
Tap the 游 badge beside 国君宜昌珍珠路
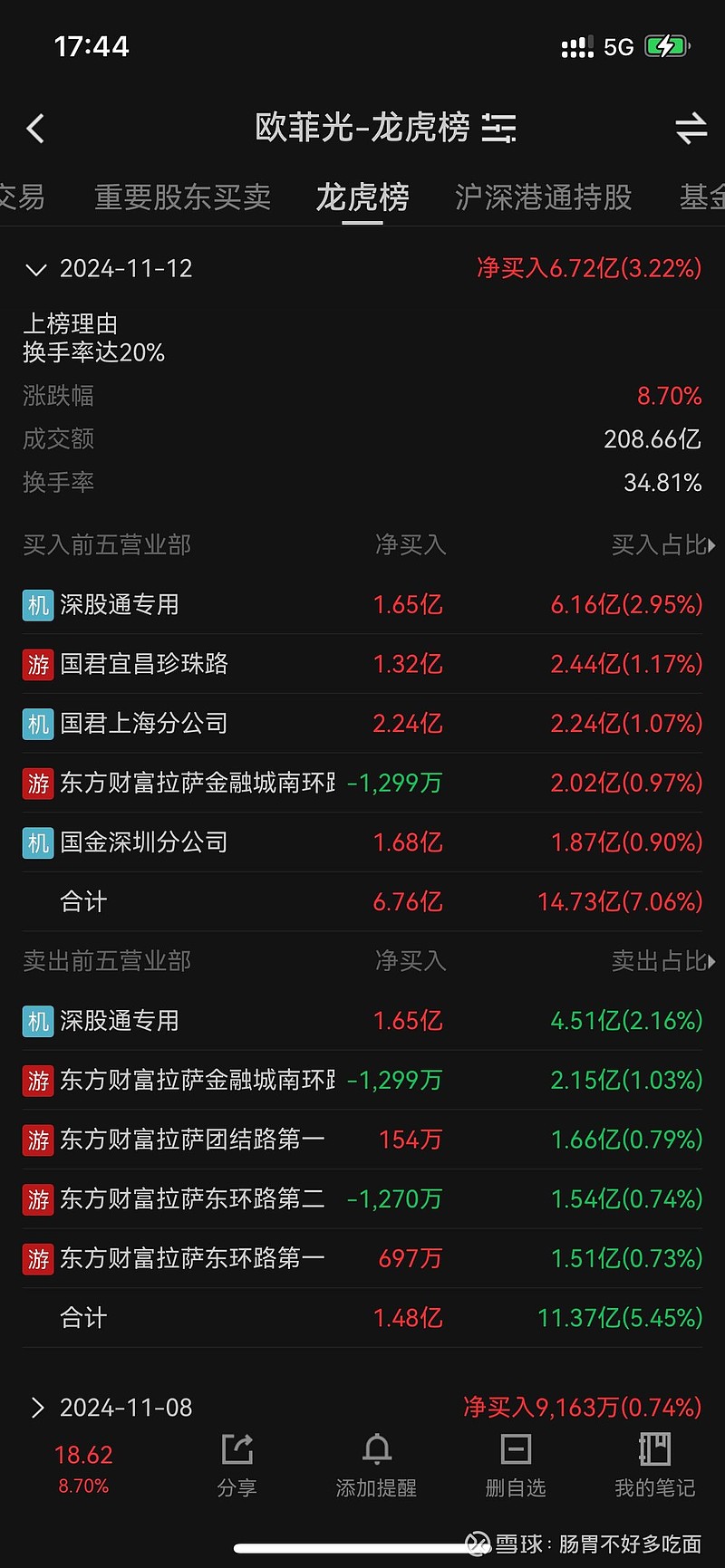(37, 664)
